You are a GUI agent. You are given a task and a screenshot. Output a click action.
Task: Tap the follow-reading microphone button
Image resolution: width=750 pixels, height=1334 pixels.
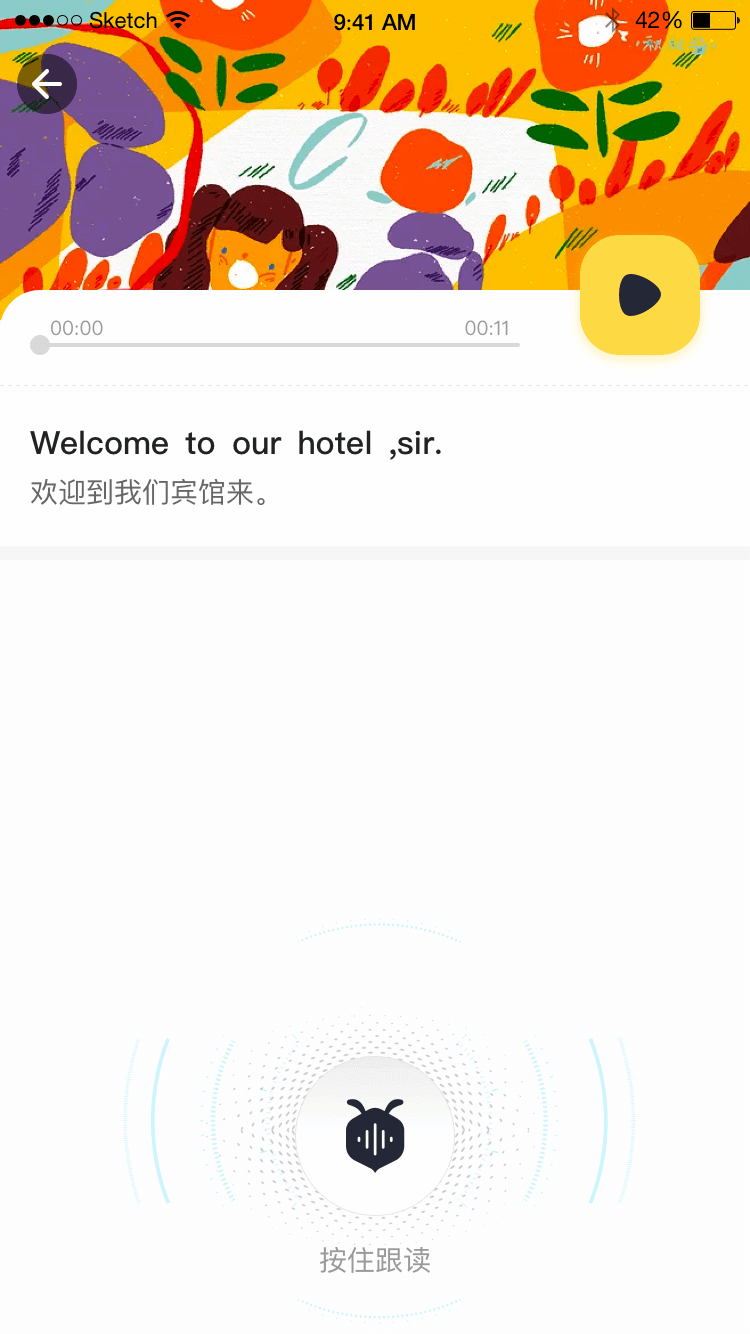tap(375, 1136)
